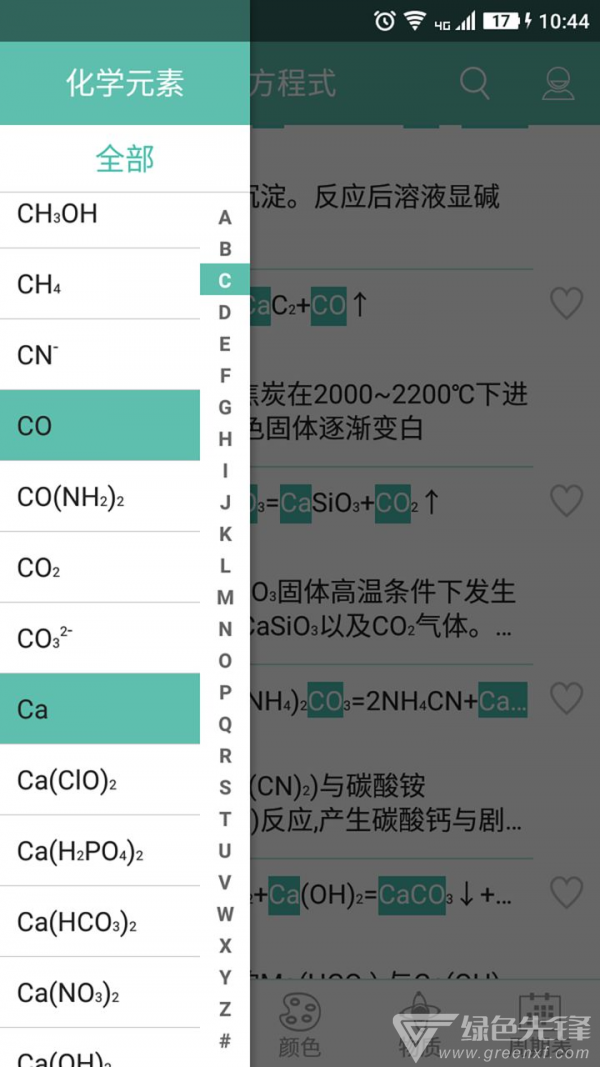600x1067 pixels.
Task: Choose the CO₃²⁻ ion entry
Action: [x=100, y=638]
